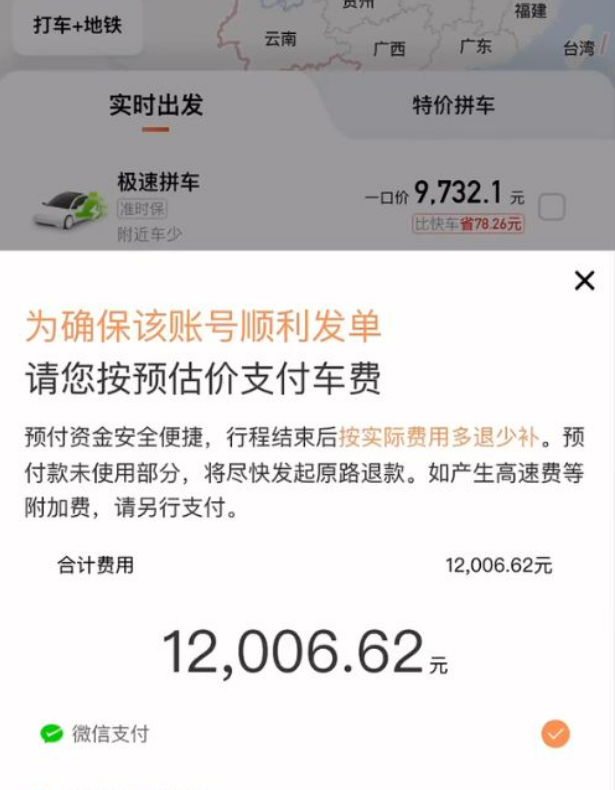Tap the 打车+地铁 button

tap(77, 25)
